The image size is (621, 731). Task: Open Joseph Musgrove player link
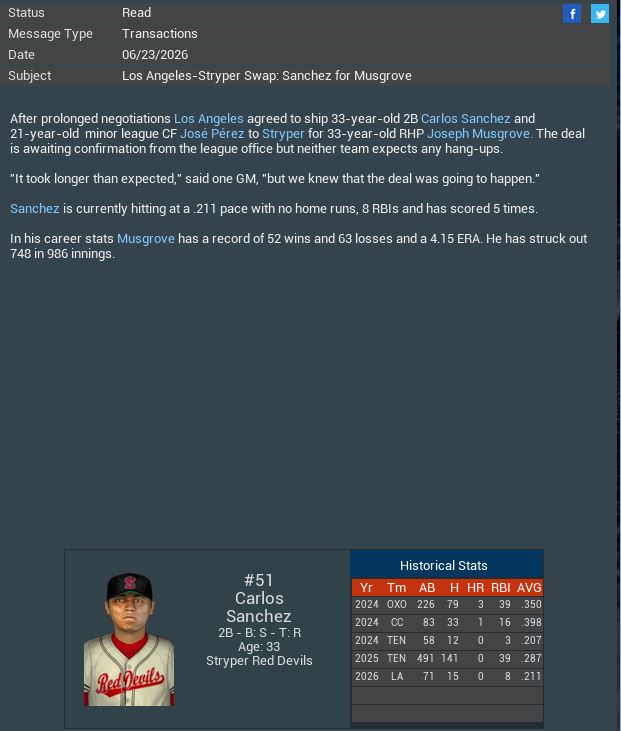pos(478,133)
